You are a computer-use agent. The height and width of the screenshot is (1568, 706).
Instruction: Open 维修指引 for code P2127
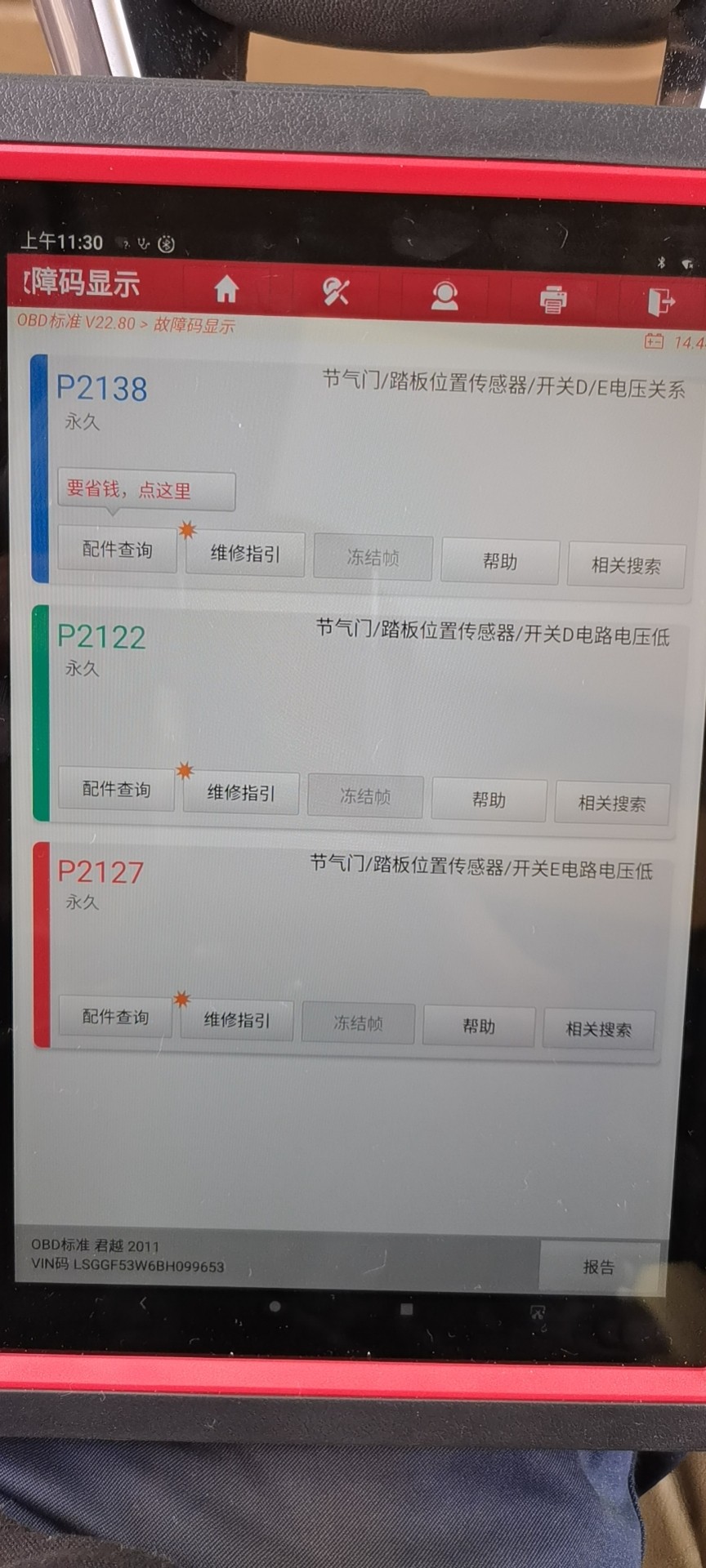coord(236,1020)
